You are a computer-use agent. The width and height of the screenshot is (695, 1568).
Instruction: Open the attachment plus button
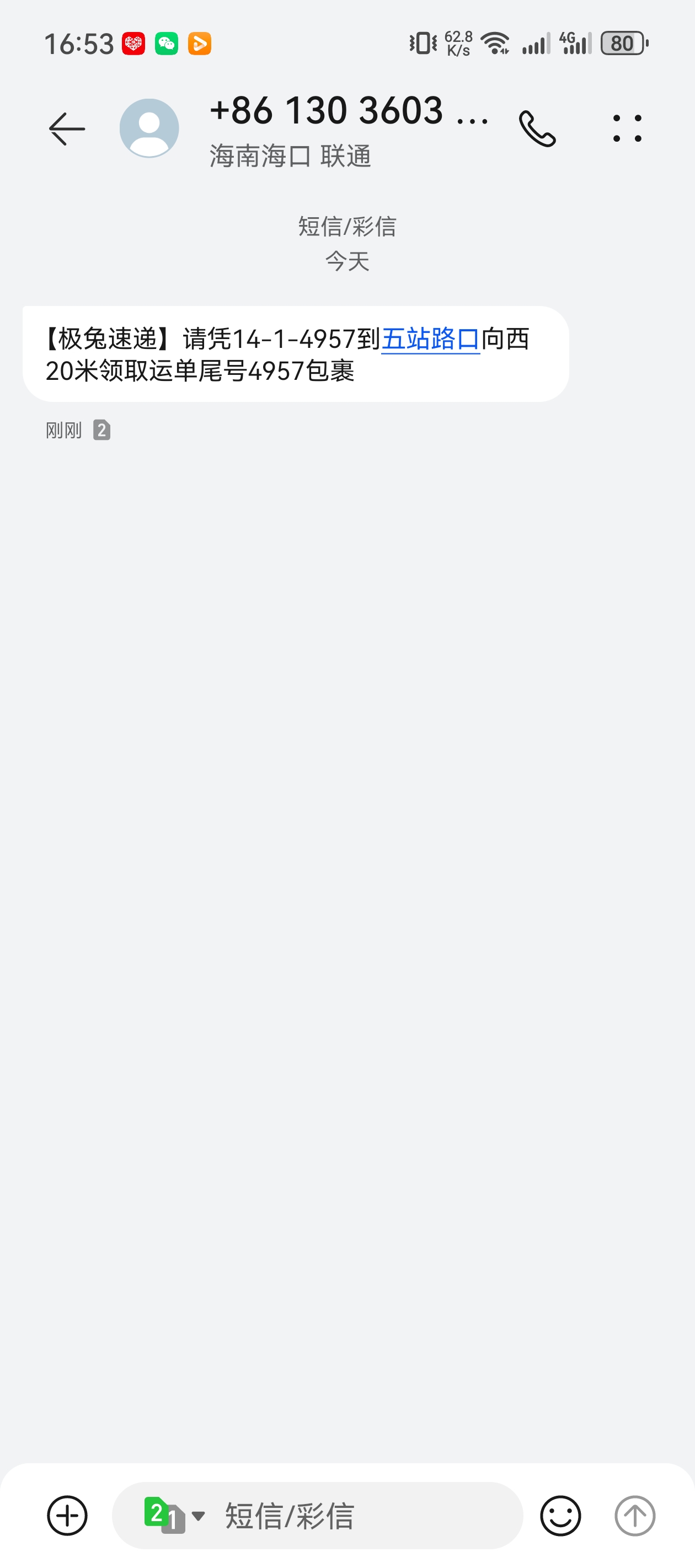[x=67, y=1515]
